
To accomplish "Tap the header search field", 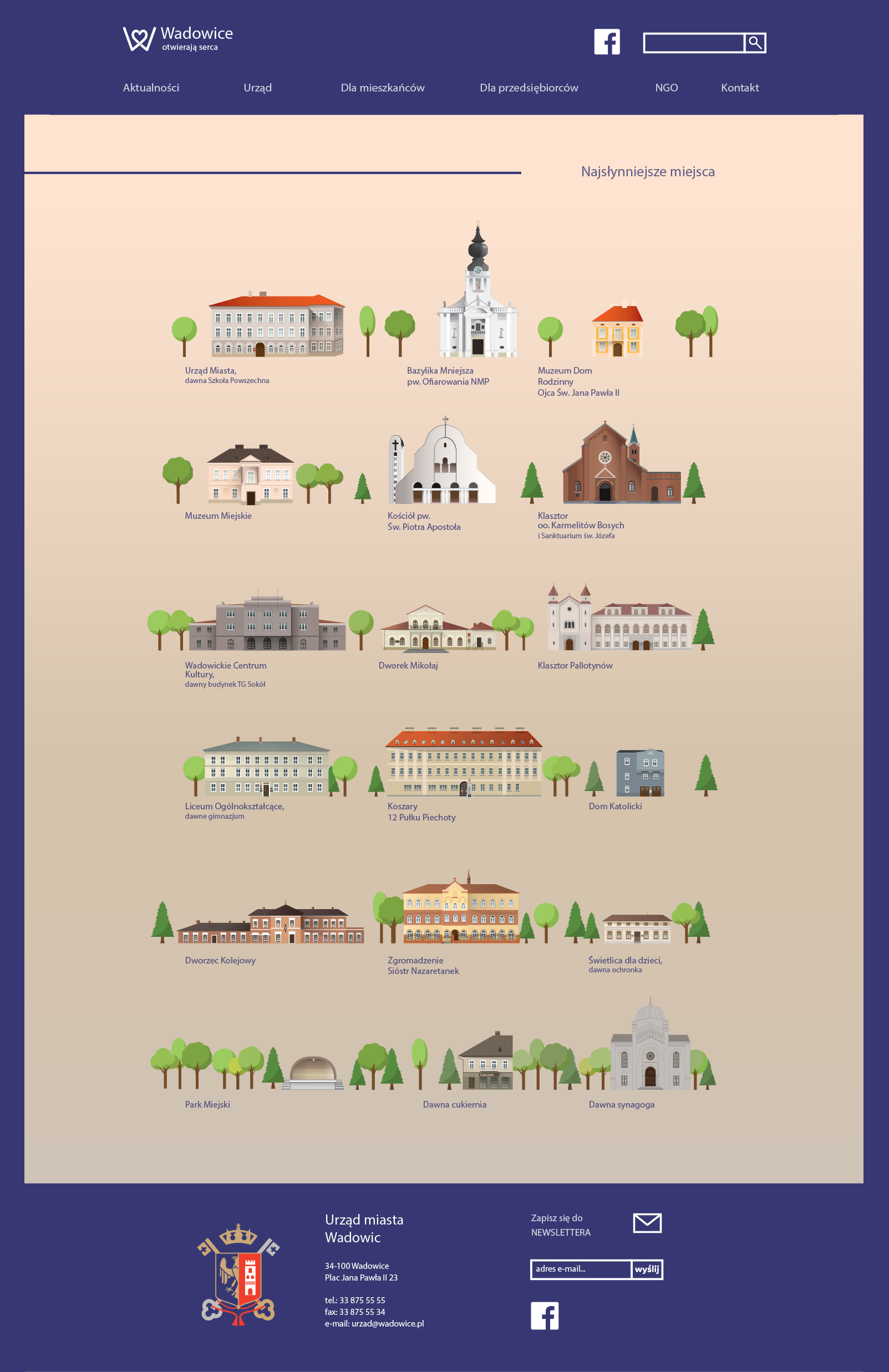I will point(693,43).
